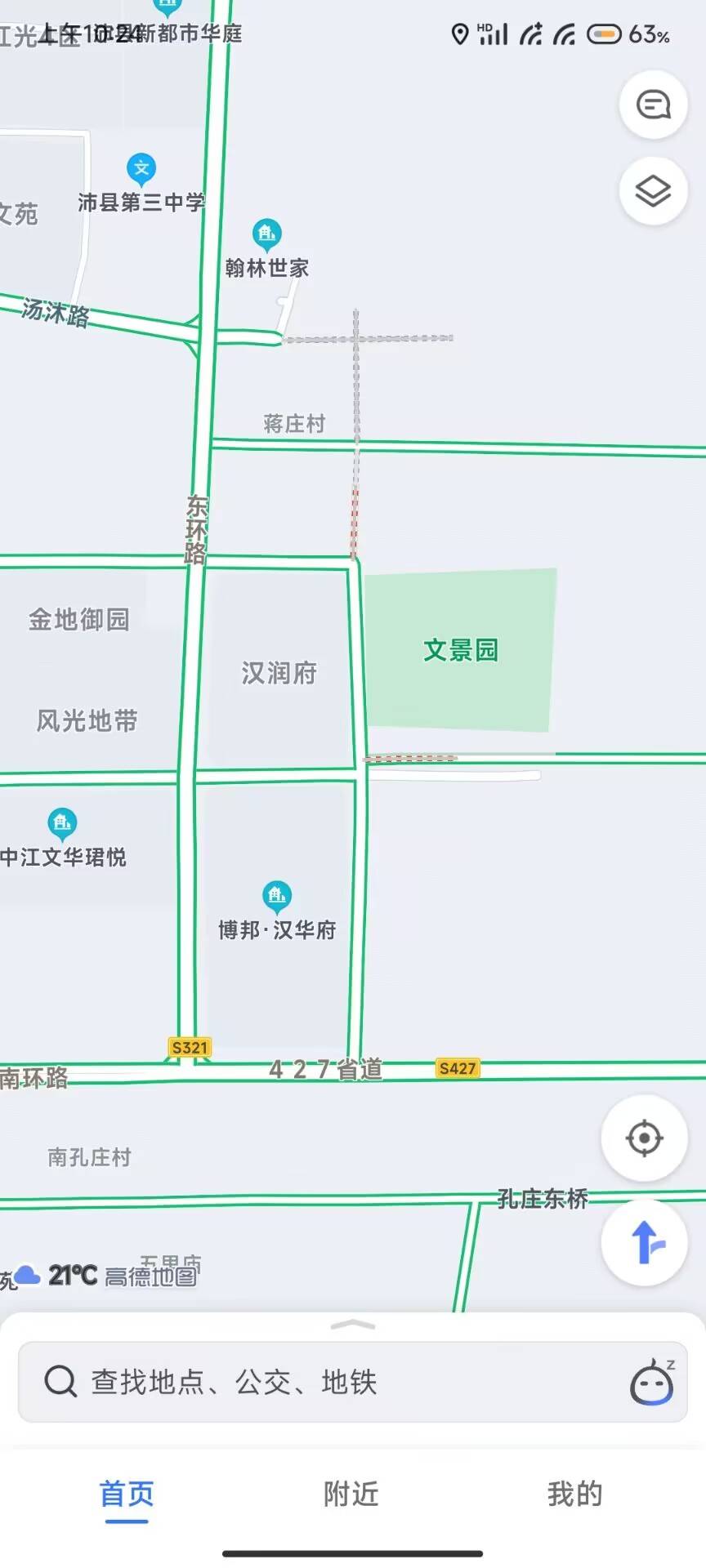The width and height of the screenshot is (706, 1568).
Task: Open the map layers button
Action: (x=653, y=191)
